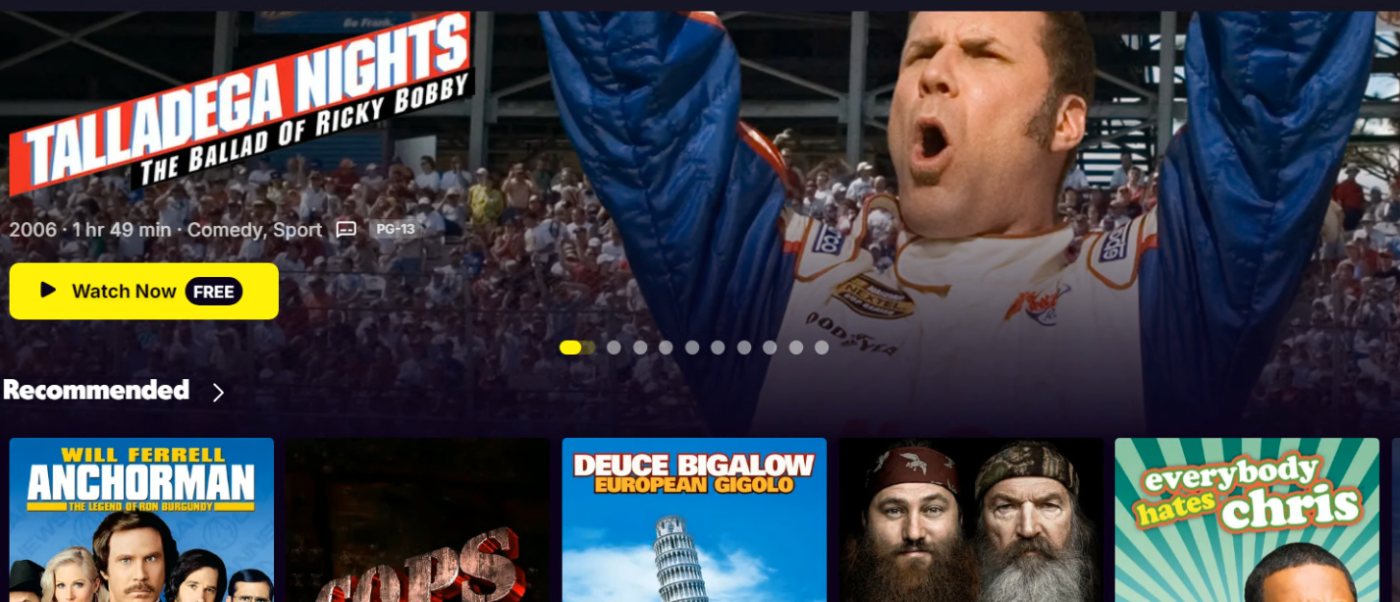Open Deuce Bigalow European Gigolo tile
This screenshot has height=602, width=1400.
pyautogui.click(x=694, y=519)
